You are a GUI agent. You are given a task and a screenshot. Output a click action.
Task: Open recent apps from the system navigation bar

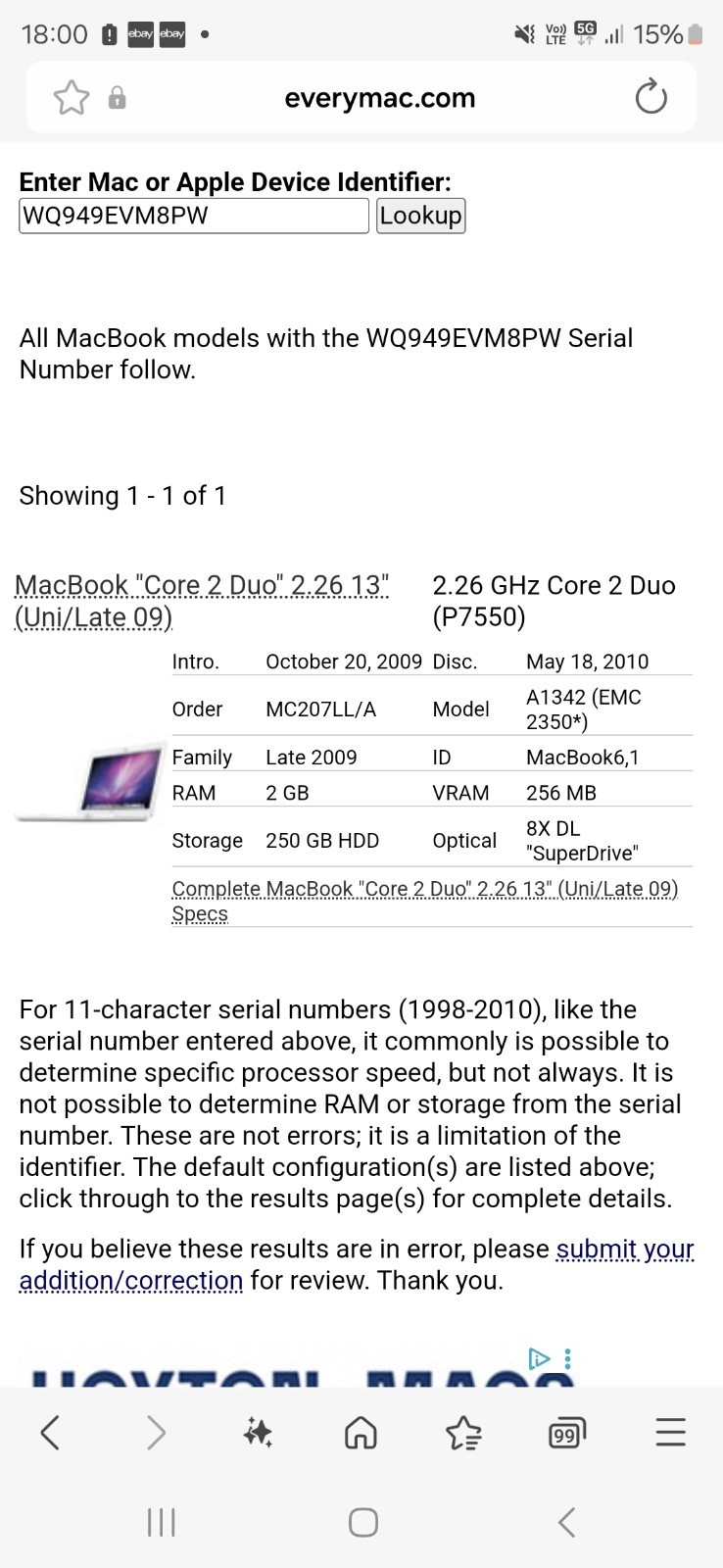click(x=161, y=1522)
